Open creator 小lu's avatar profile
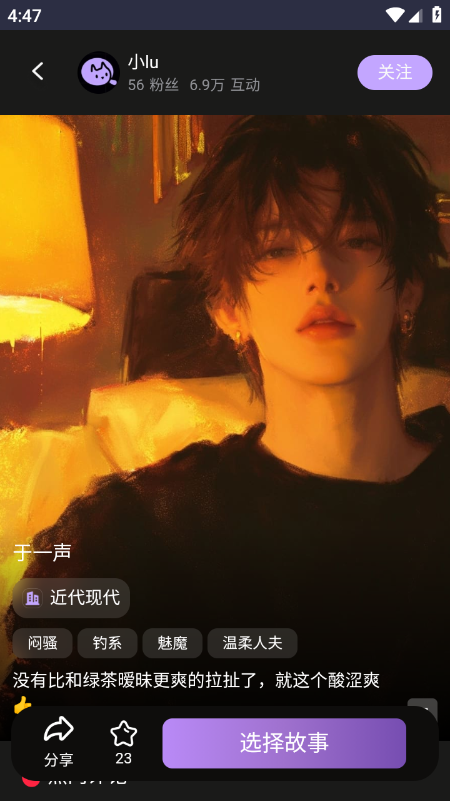Screen dimensions: 450x801 [99, 72]
